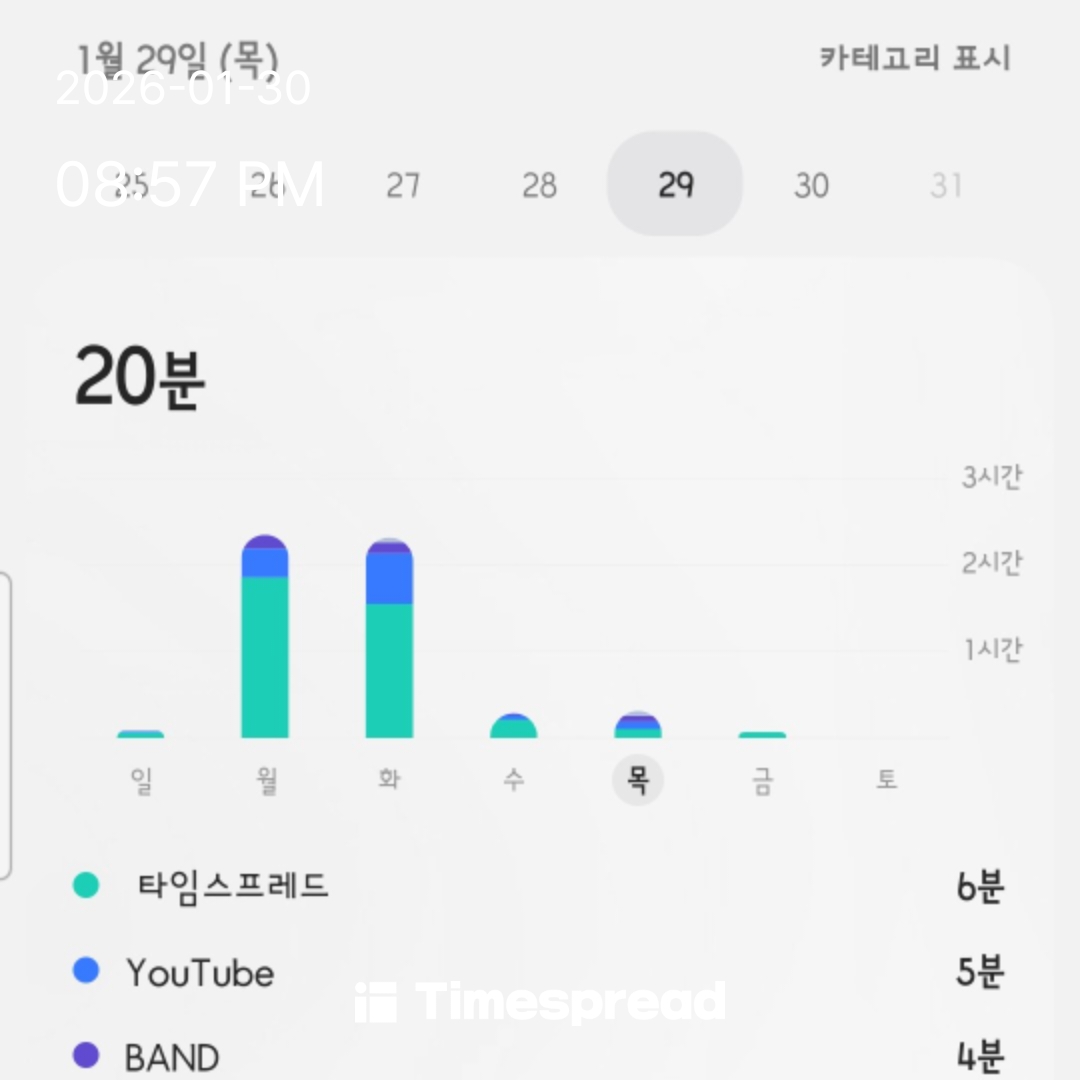Screen dimensions: 1080x1080
Task: Select the 수 (Wednesday) bar in the chart
Action: pyautogui.click(x=513, y=727)
